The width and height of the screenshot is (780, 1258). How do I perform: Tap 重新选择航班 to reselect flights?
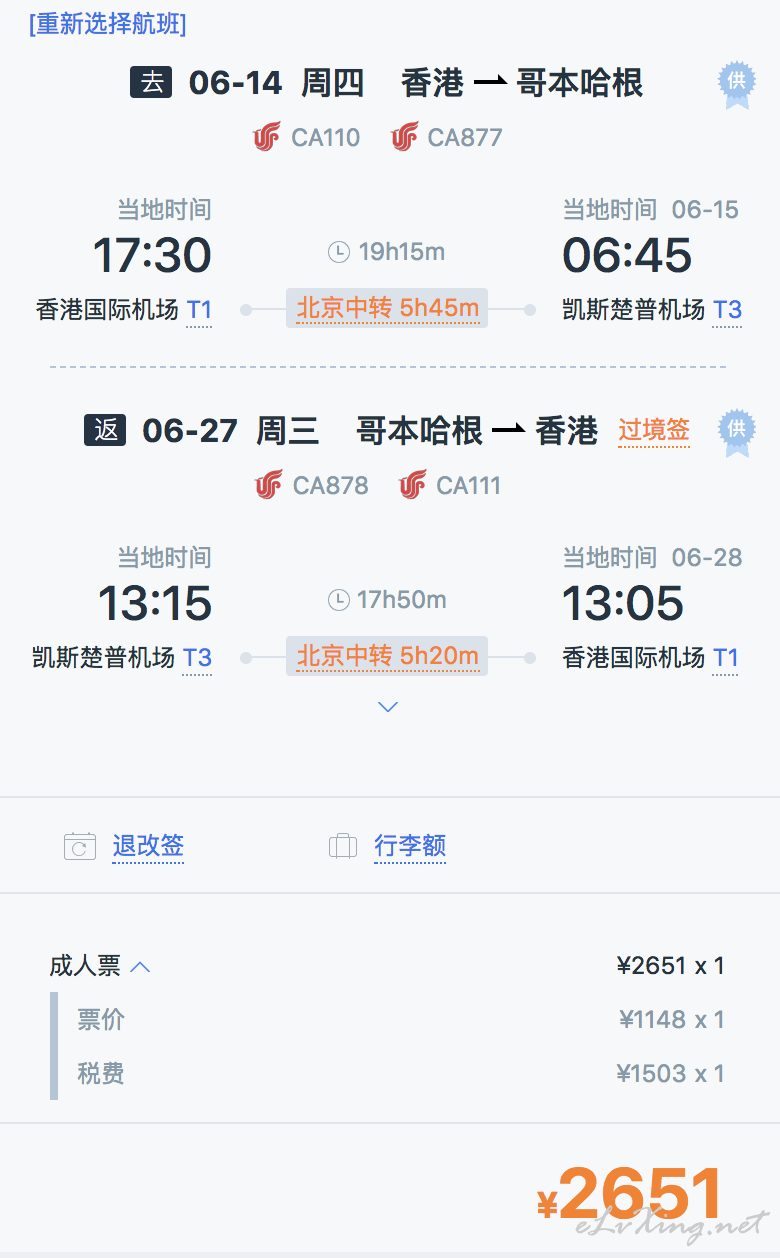pyautogui.click(x=108, y=24)
